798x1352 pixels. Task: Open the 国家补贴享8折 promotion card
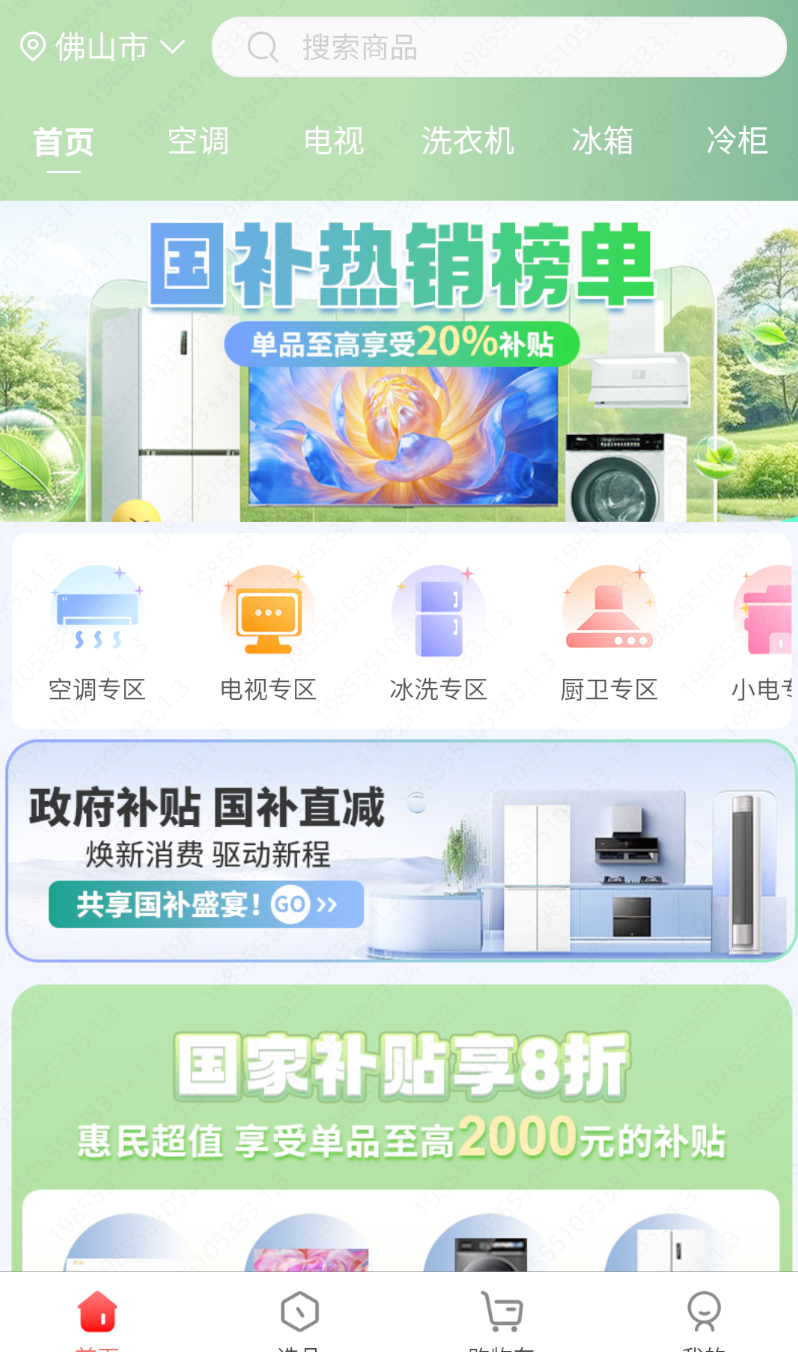400,1095
